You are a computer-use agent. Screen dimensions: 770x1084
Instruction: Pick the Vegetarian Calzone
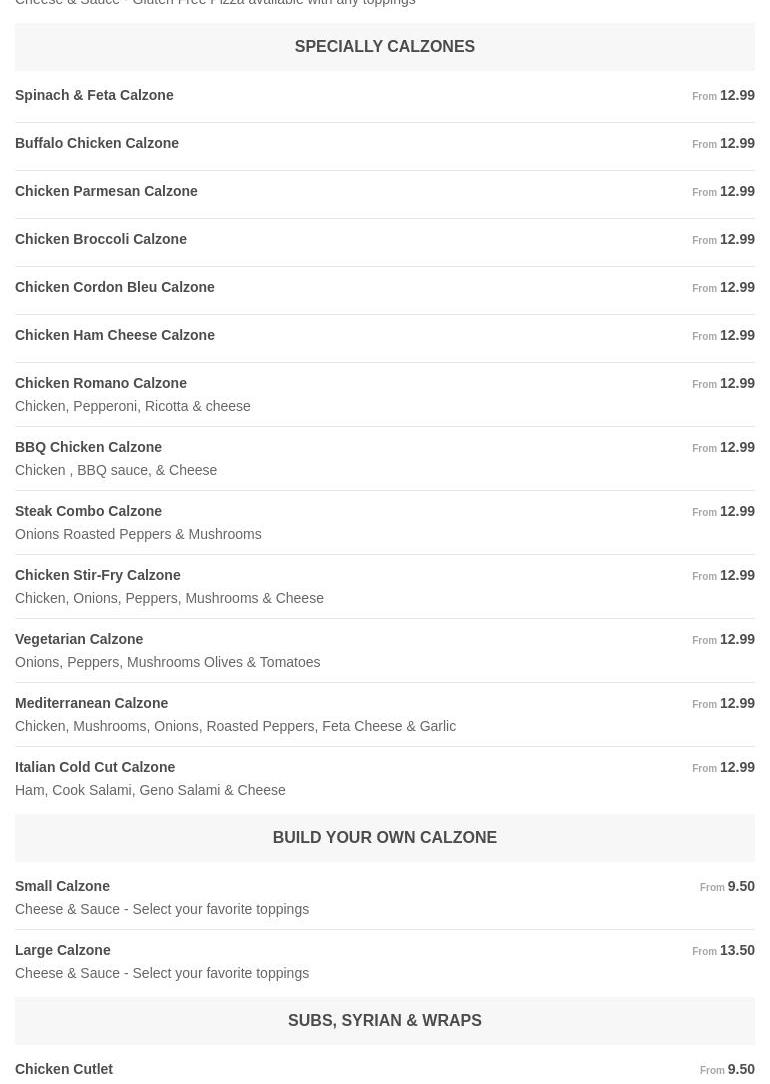(x=79, y=640)
